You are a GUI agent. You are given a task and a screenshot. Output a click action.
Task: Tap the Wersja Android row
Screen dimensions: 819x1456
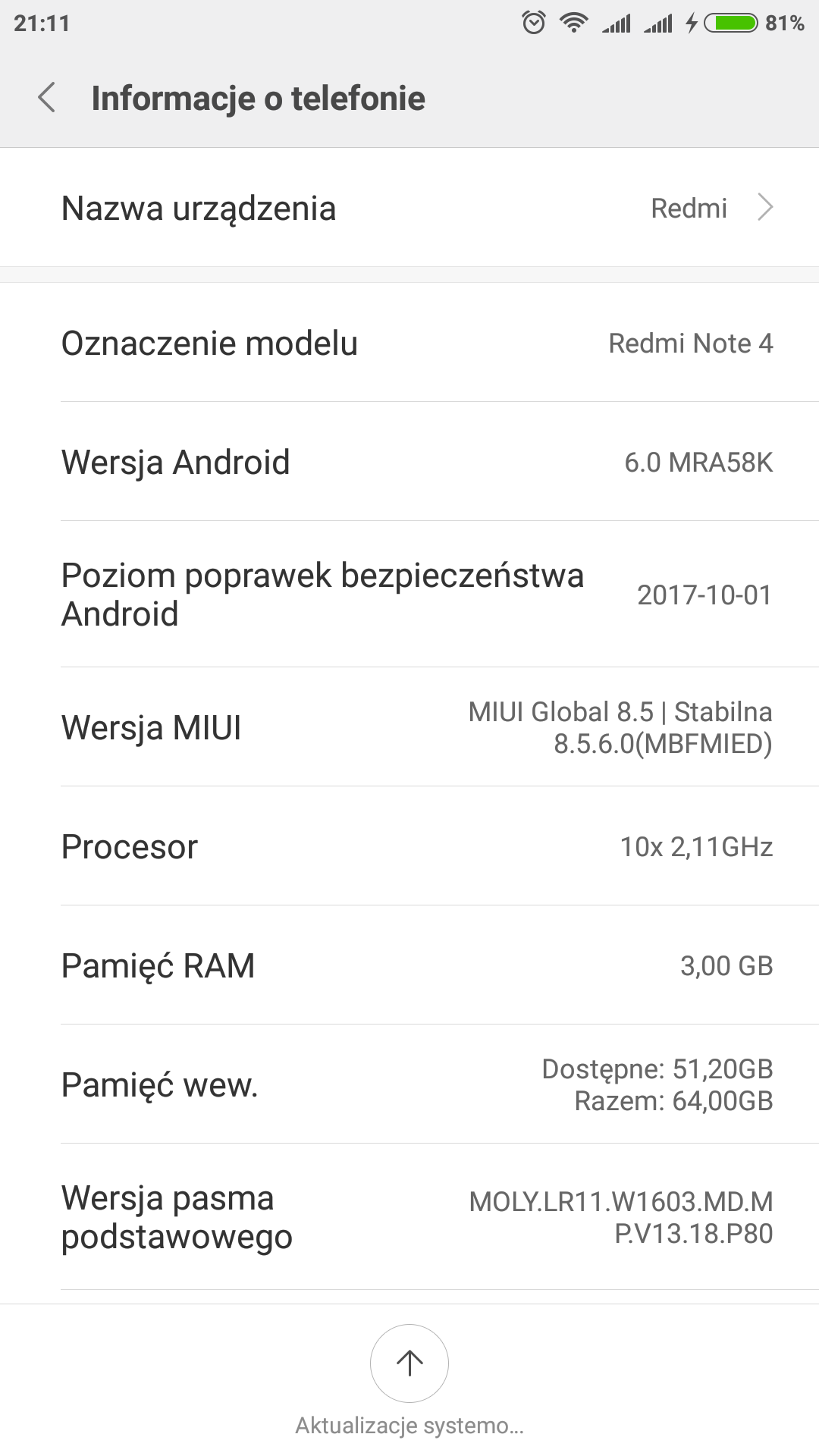(x=409, y=462)
